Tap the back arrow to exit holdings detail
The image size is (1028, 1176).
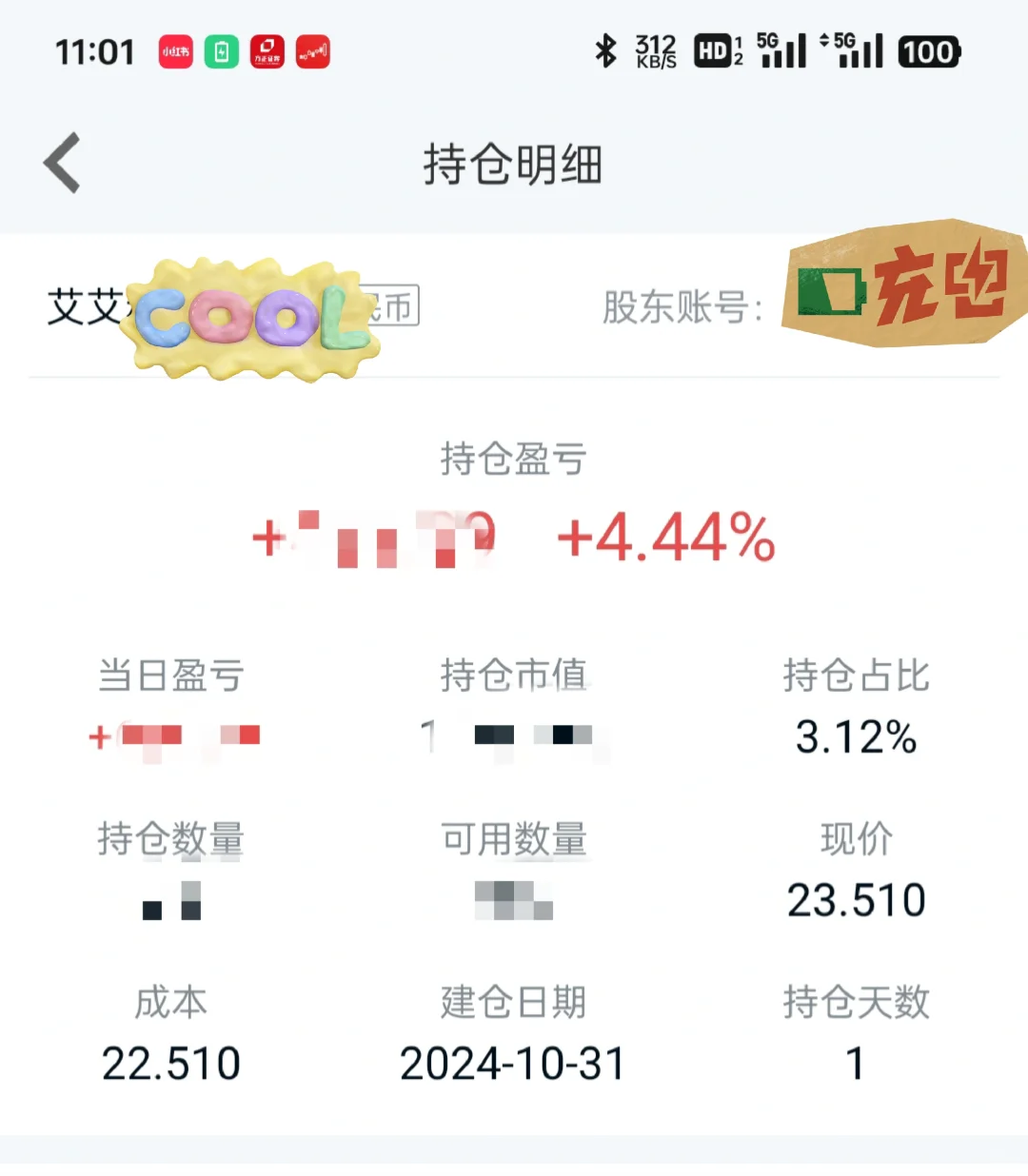(x=61, y=161)
